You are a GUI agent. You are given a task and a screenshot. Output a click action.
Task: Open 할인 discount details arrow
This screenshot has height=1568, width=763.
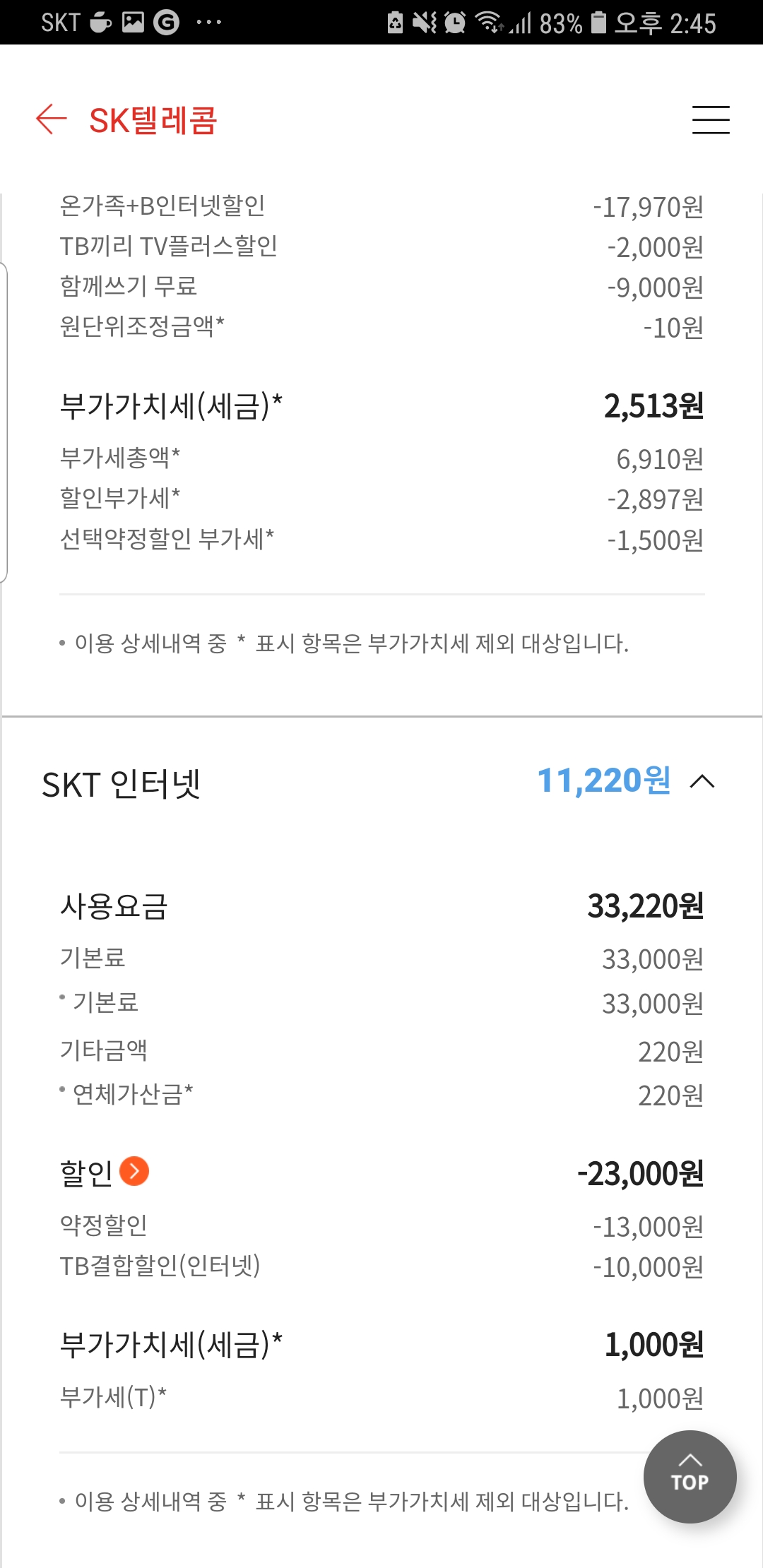pyautogui.click(x=134, y=1171)
